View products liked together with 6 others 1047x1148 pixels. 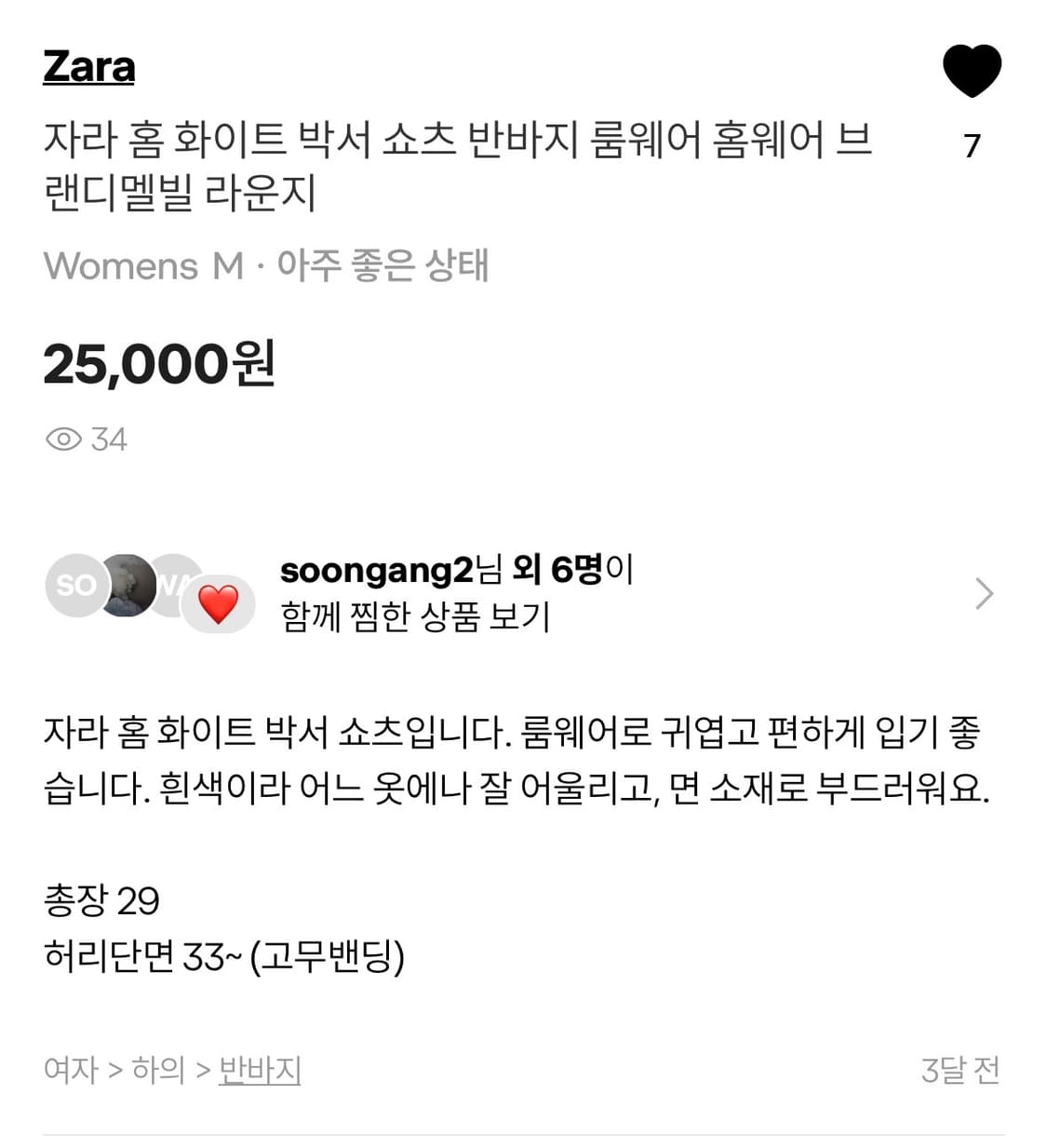[x=416, y=615]
